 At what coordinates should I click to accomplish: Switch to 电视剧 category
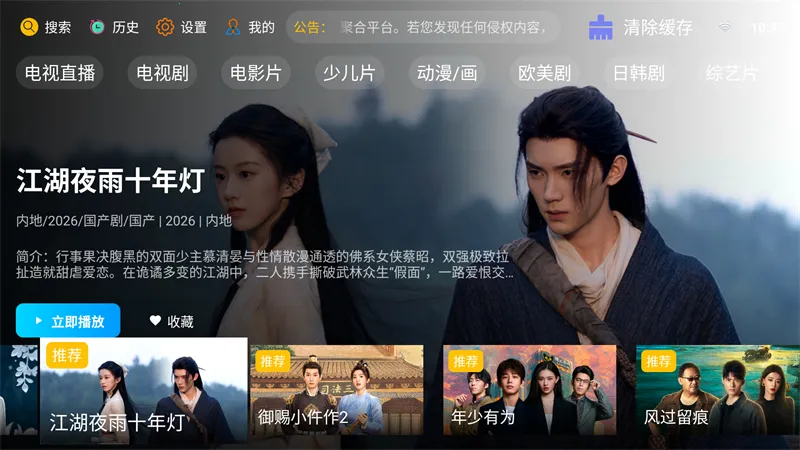162,73
